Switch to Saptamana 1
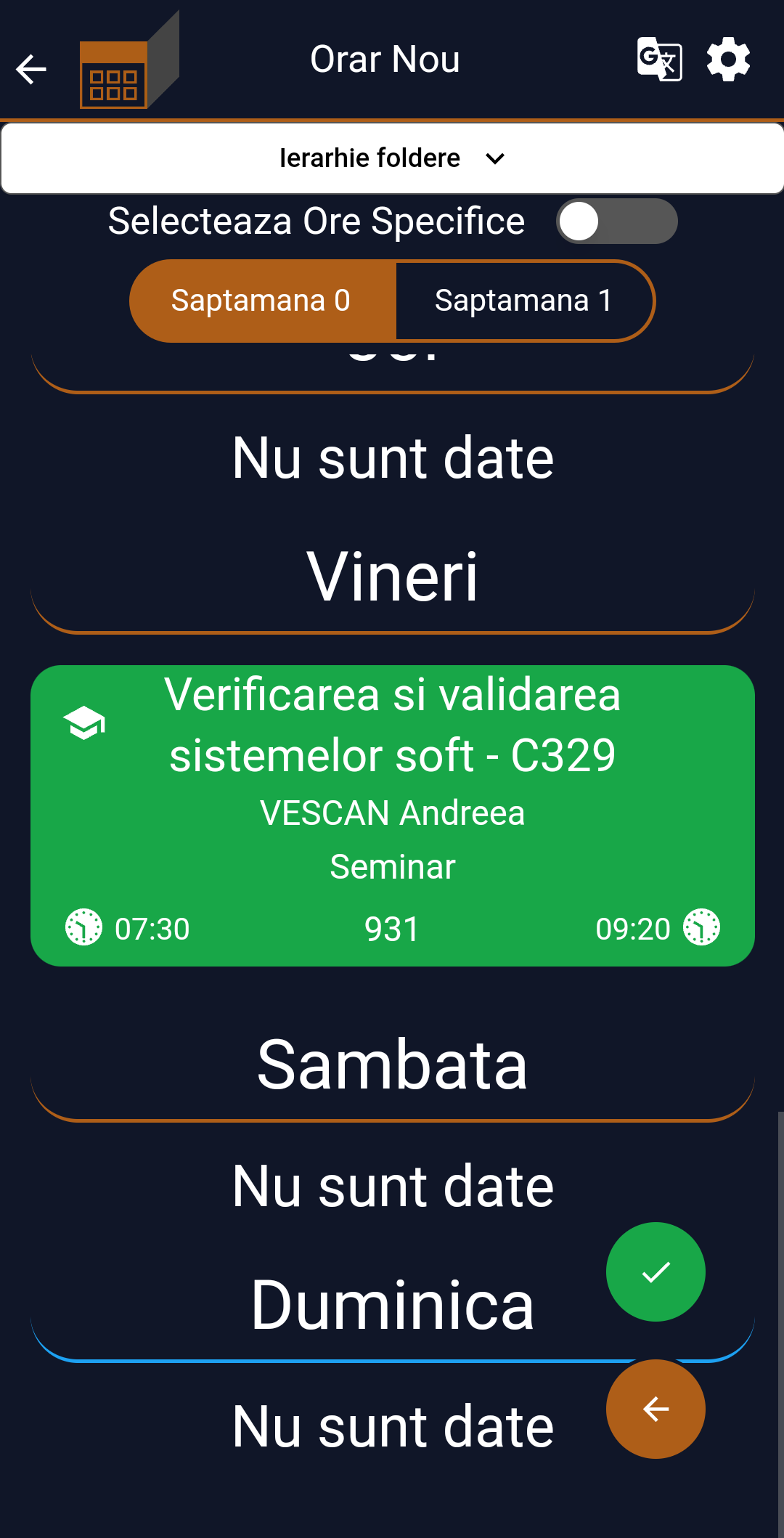784x1538 pixels. point(523,301)
